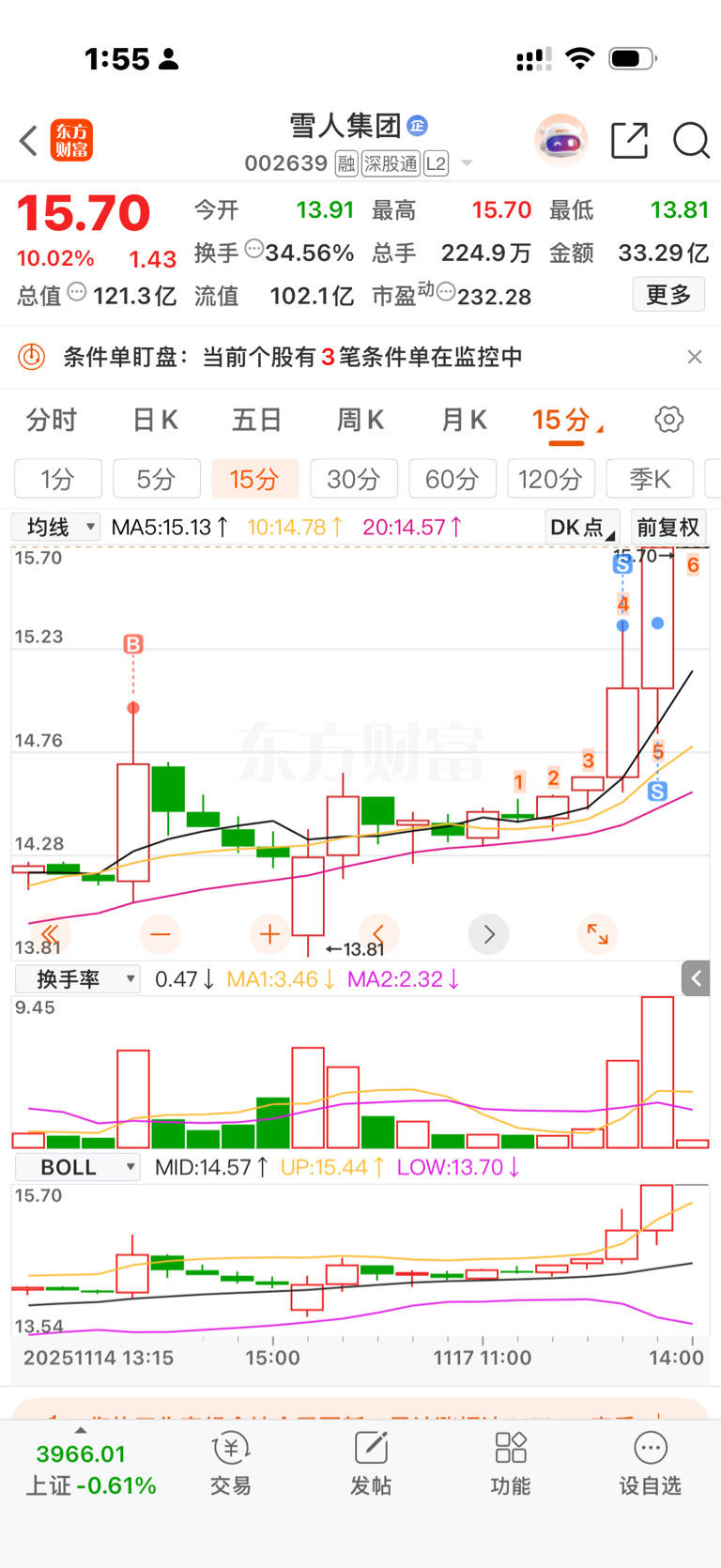Expand the 均线 indicator dropdown
This screenshot has height=1568, width=721.
tap(56, 528)
